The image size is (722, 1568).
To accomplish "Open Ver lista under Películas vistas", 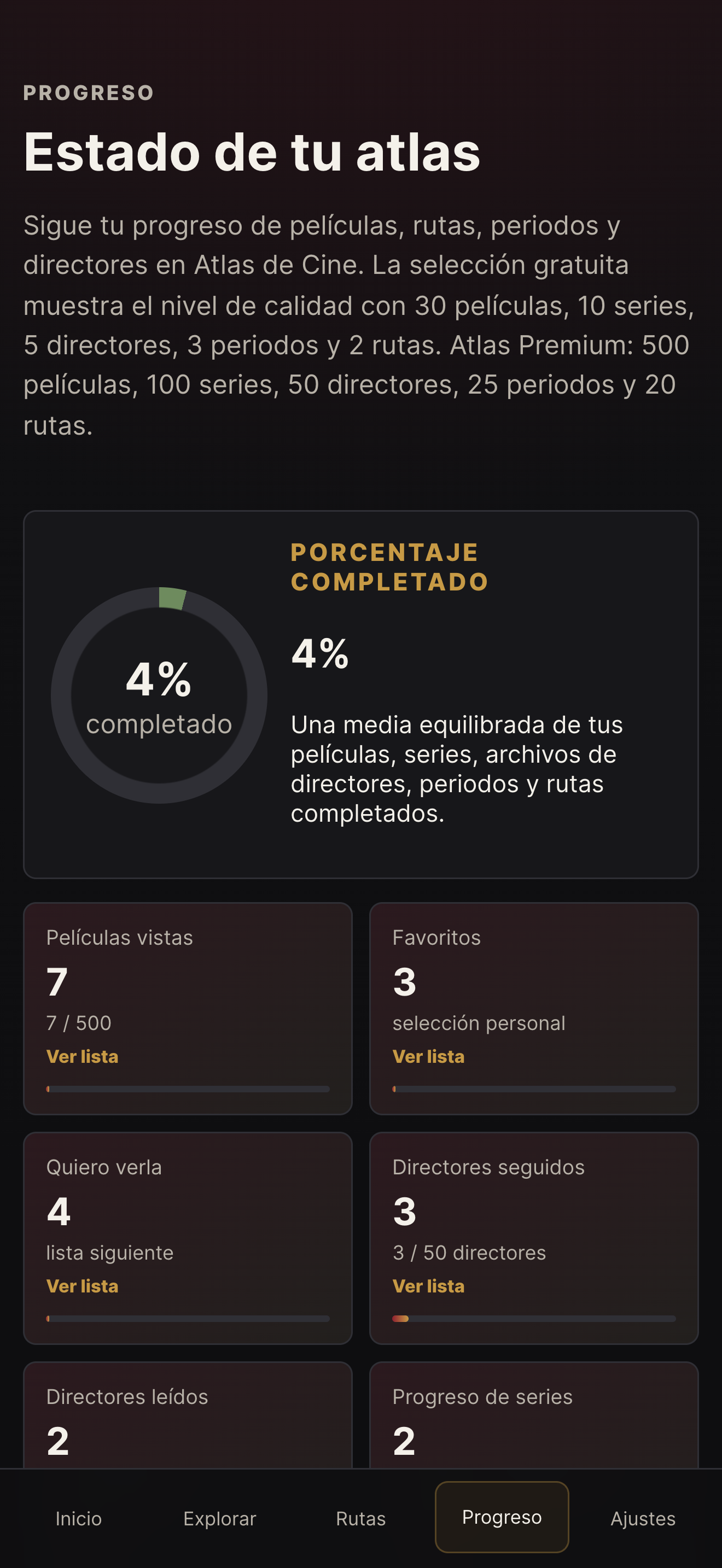I will (x=82, y=1057).
